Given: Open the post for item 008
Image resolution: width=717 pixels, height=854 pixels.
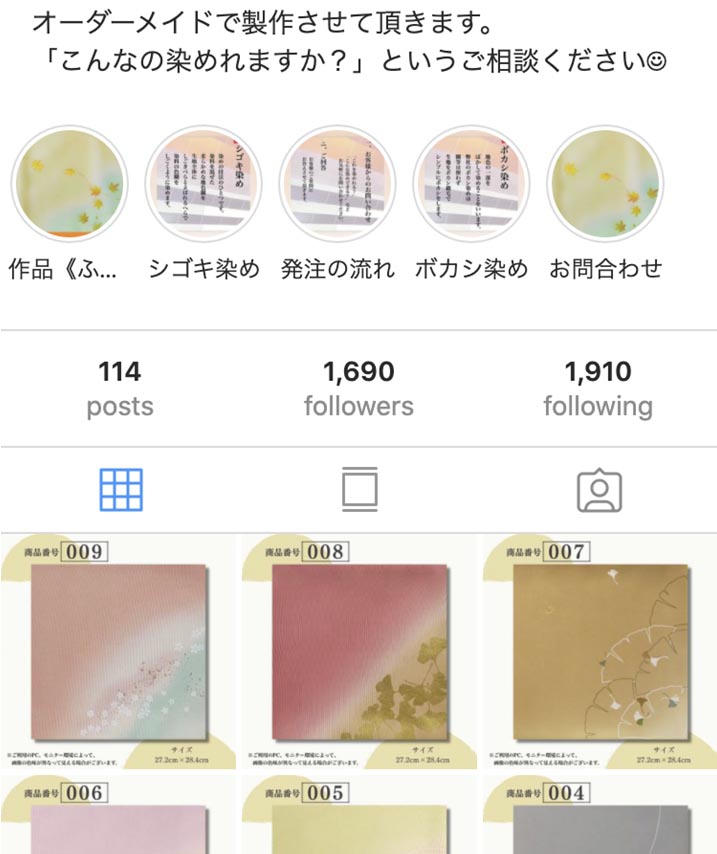Looking at the screenshot, I should [x=359, y=652].
